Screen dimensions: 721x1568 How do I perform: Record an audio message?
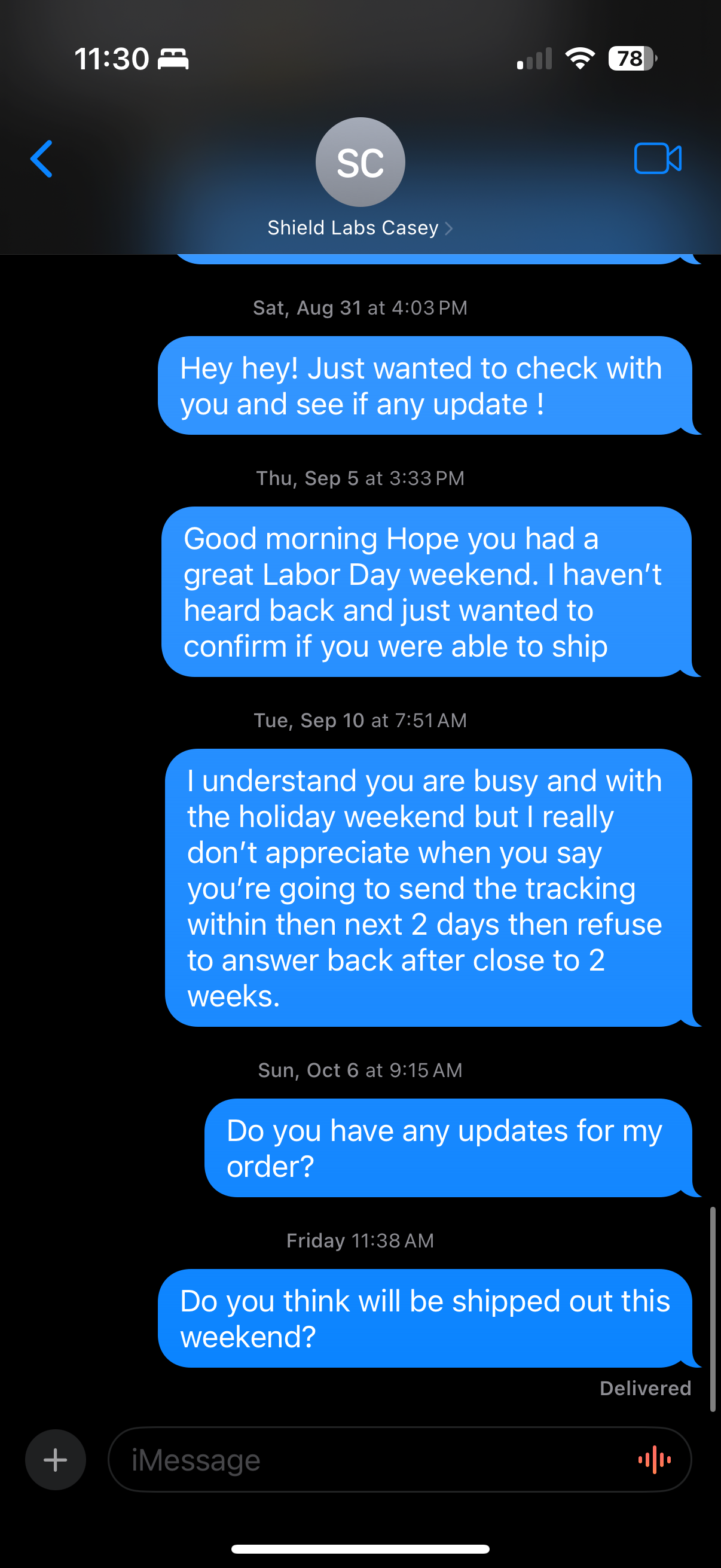655,1459
